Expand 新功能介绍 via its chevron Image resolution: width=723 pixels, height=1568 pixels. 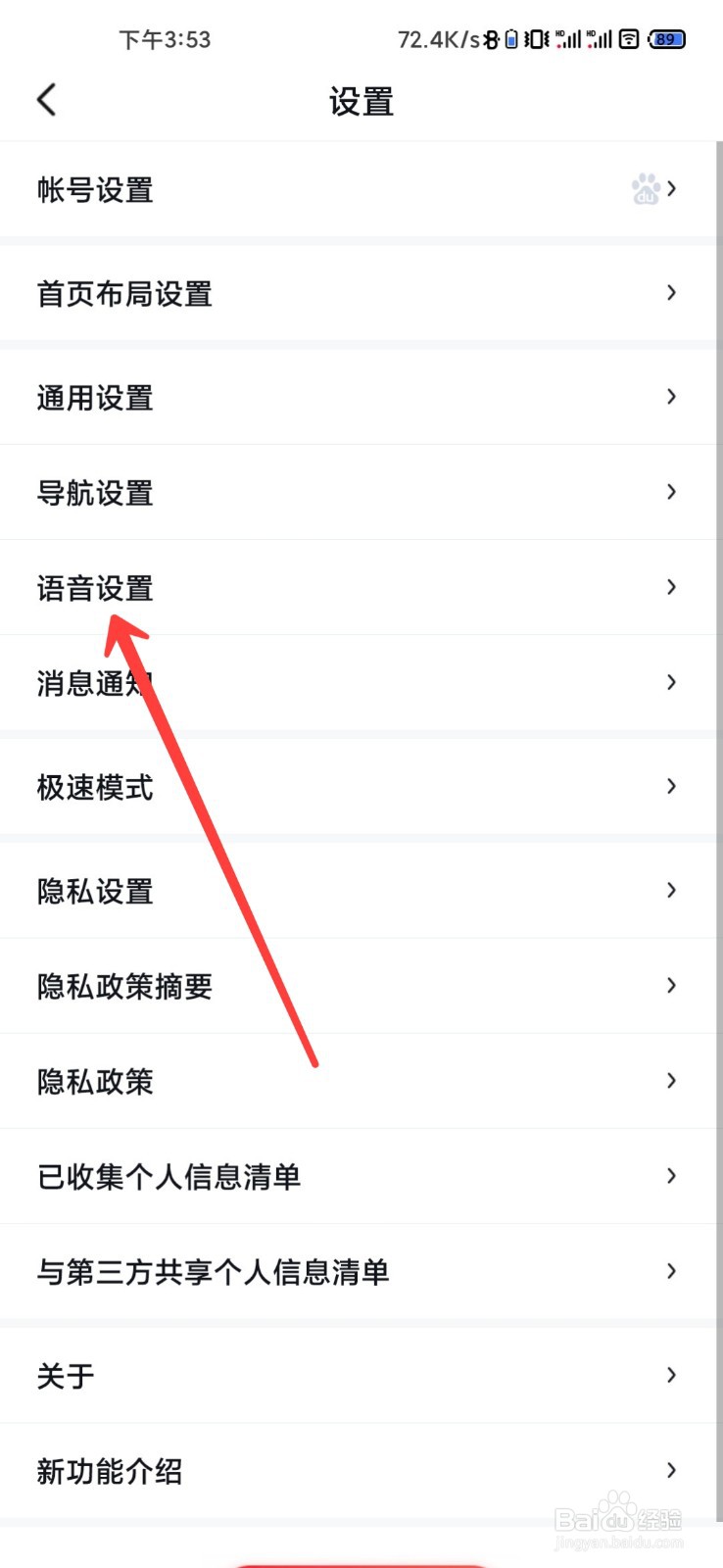coord(670,1470)
